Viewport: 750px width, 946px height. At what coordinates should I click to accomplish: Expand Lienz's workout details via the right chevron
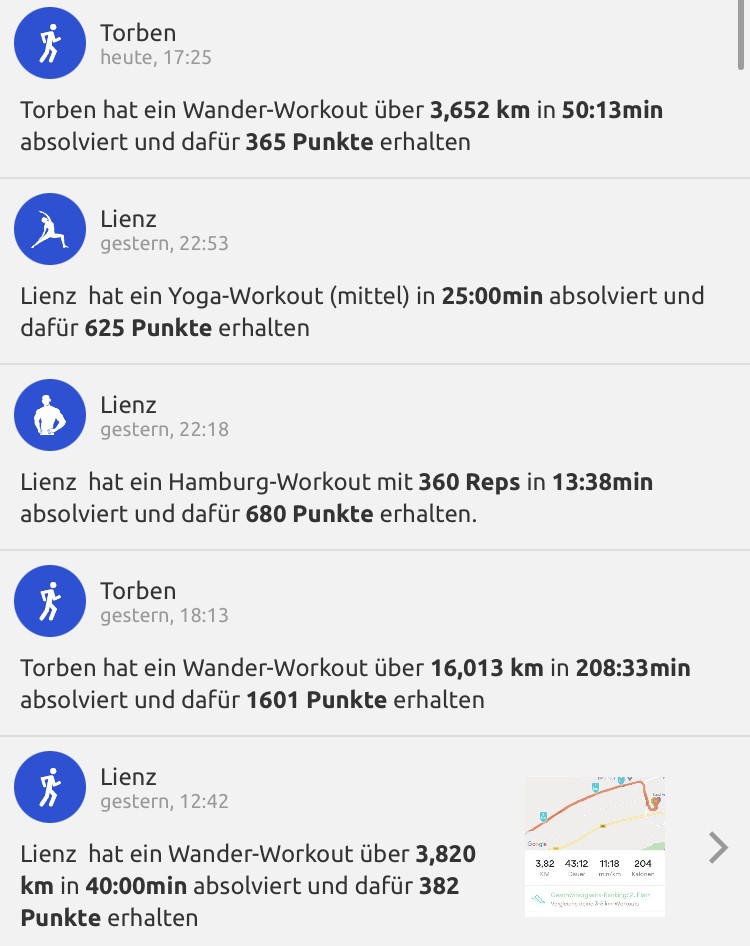[x=717, y=847]
